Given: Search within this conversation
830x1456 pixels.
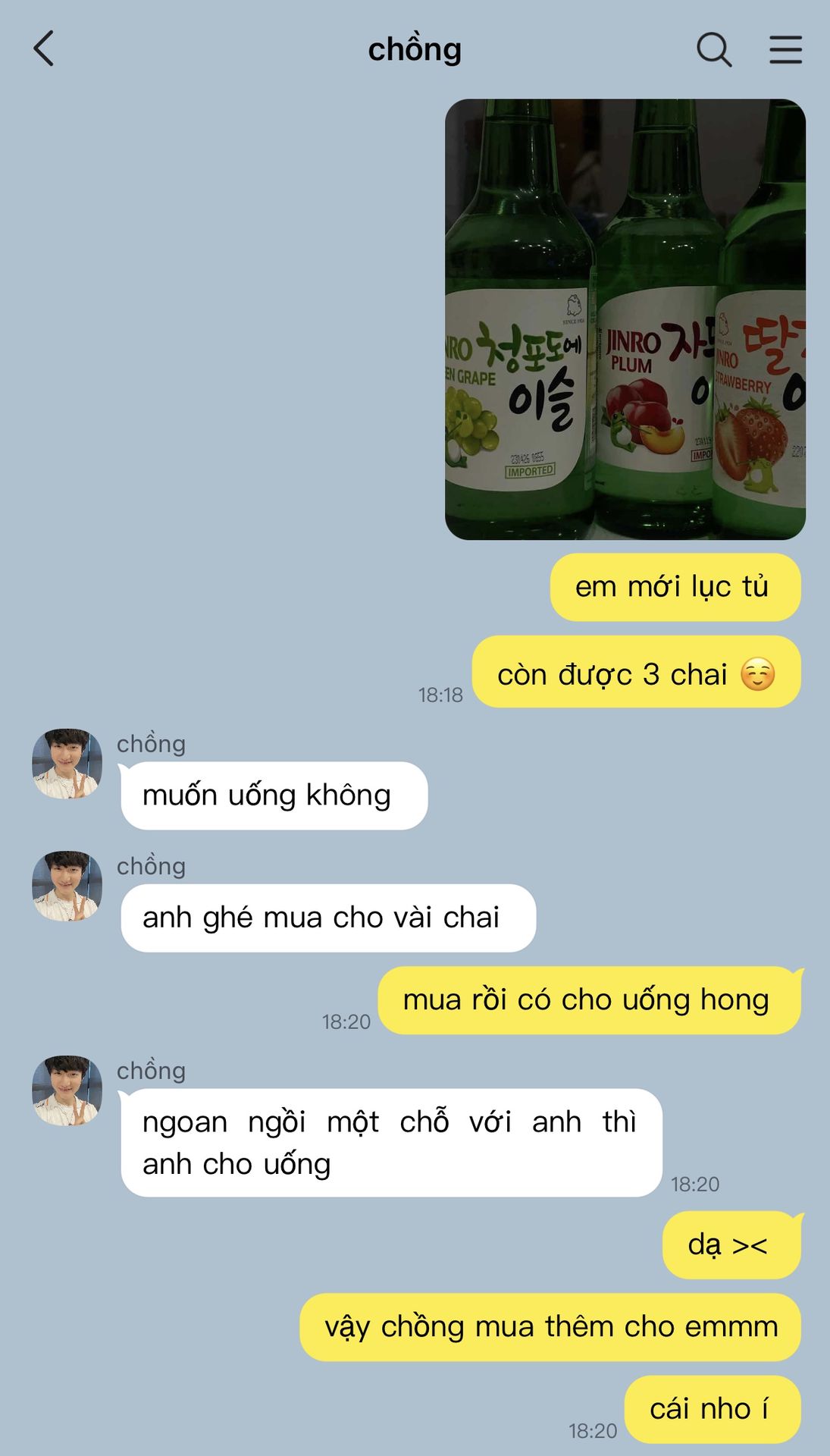Looking at the screenshot, I should (x=713, y=50).
